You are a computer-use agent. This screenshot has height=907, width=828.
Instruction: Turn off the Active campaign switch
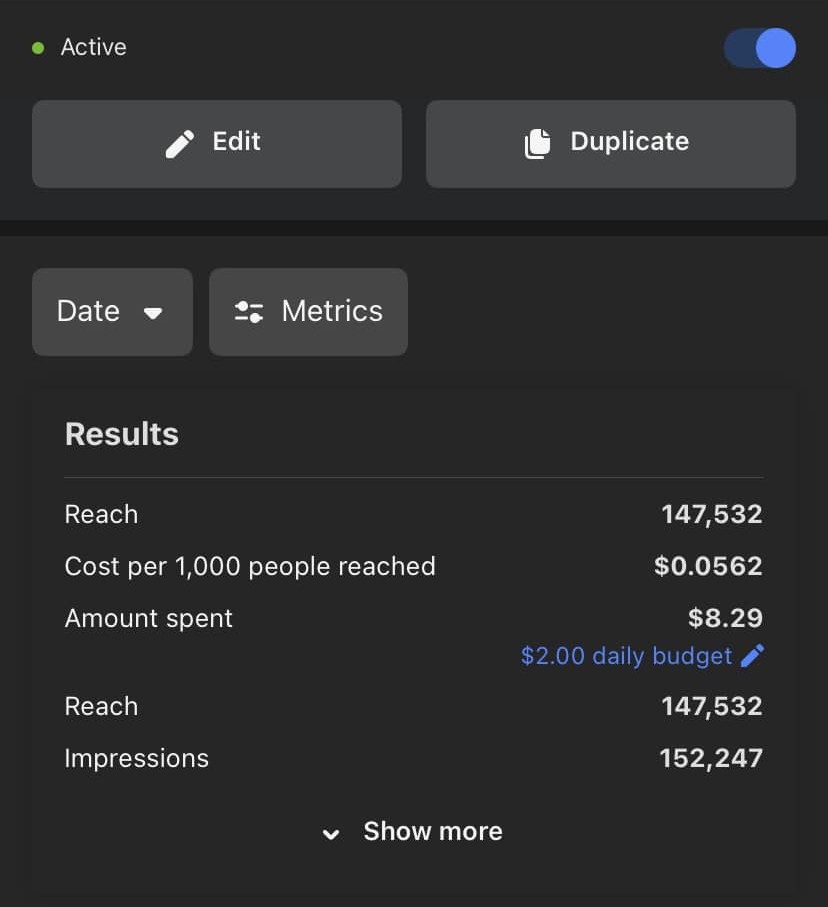(x=760, y=48)
